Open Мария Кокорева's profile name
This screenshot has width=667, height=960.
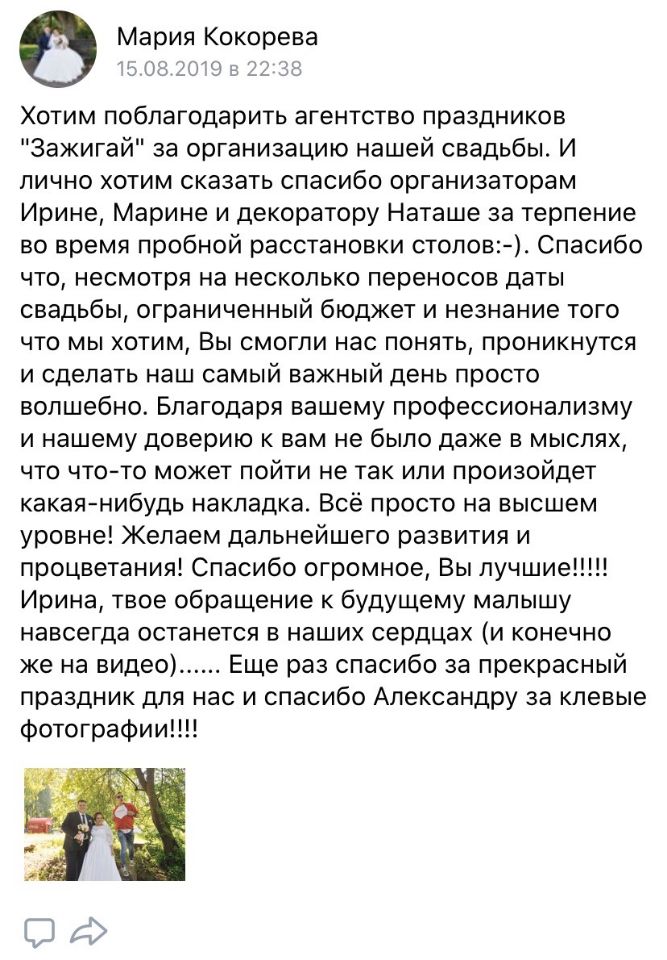[217, 38]
